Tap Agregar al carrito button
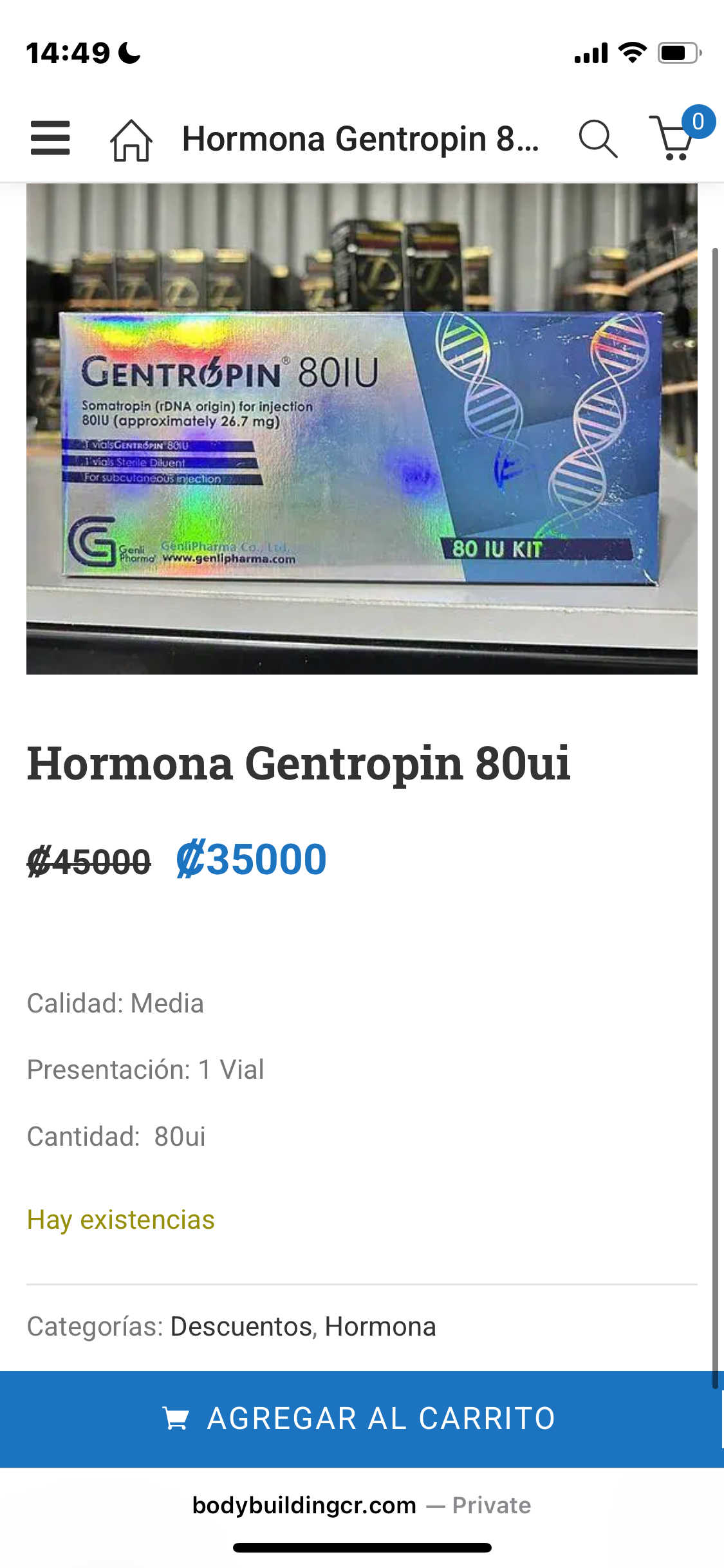 (x=360, y=1419)
